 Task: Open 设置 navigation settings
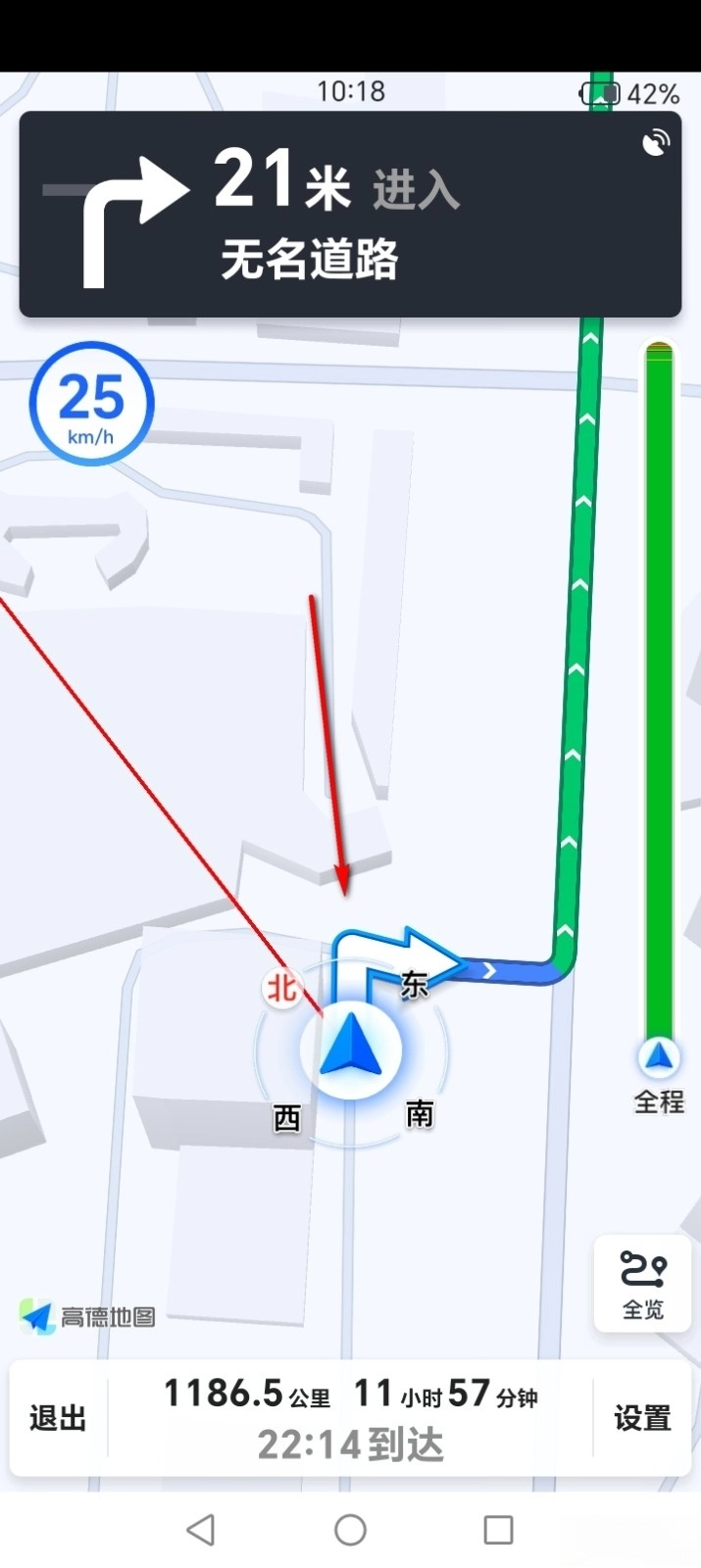tap(642, 1418)
